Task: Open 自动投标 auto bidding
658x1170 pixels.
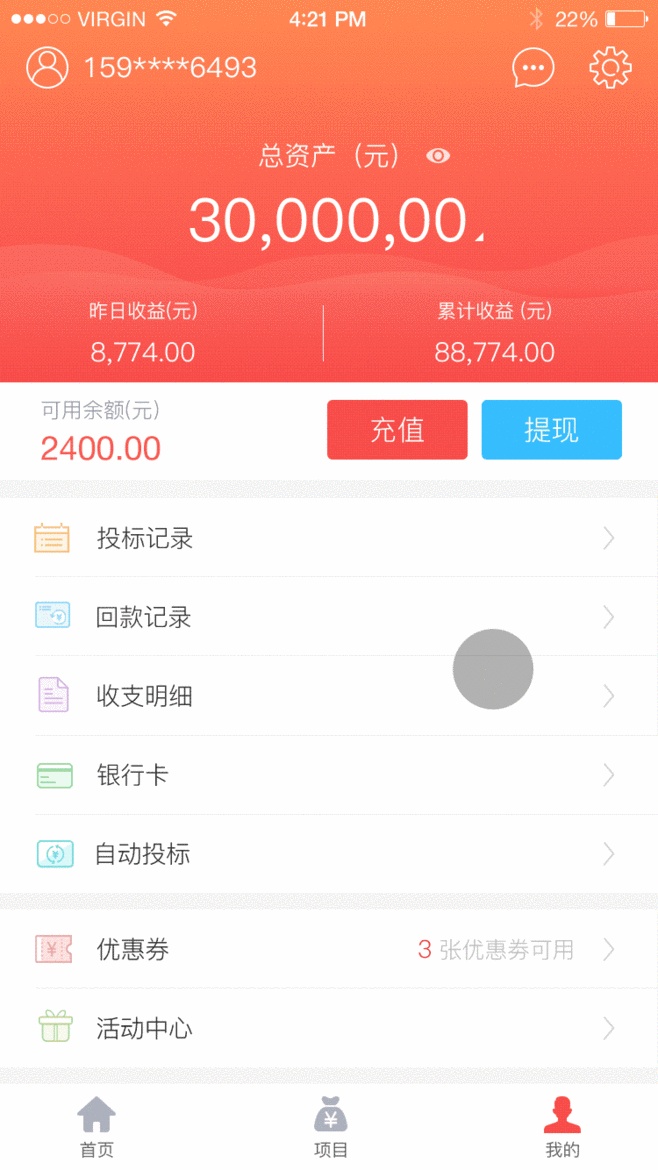Action: point(328,854)
